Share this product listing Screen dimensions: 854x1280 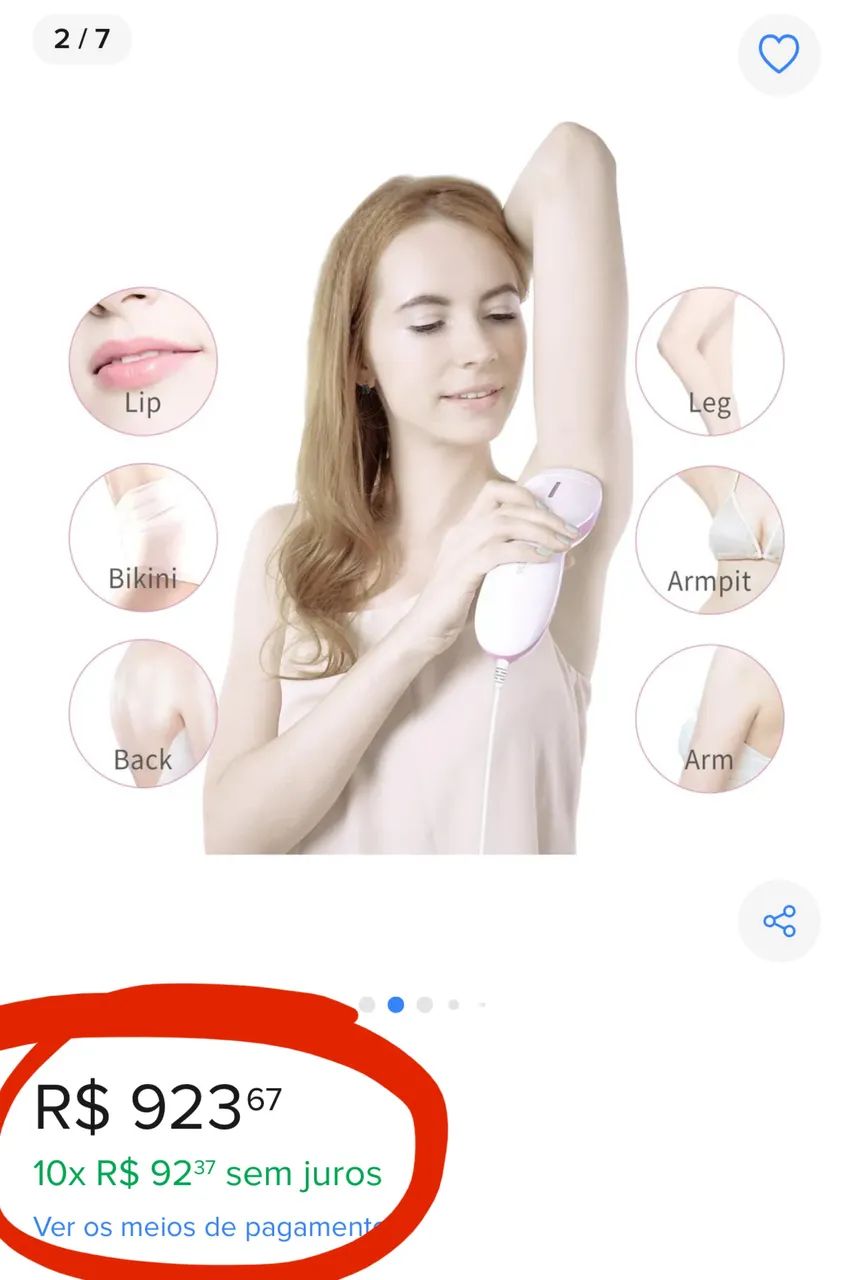point(778,921)
